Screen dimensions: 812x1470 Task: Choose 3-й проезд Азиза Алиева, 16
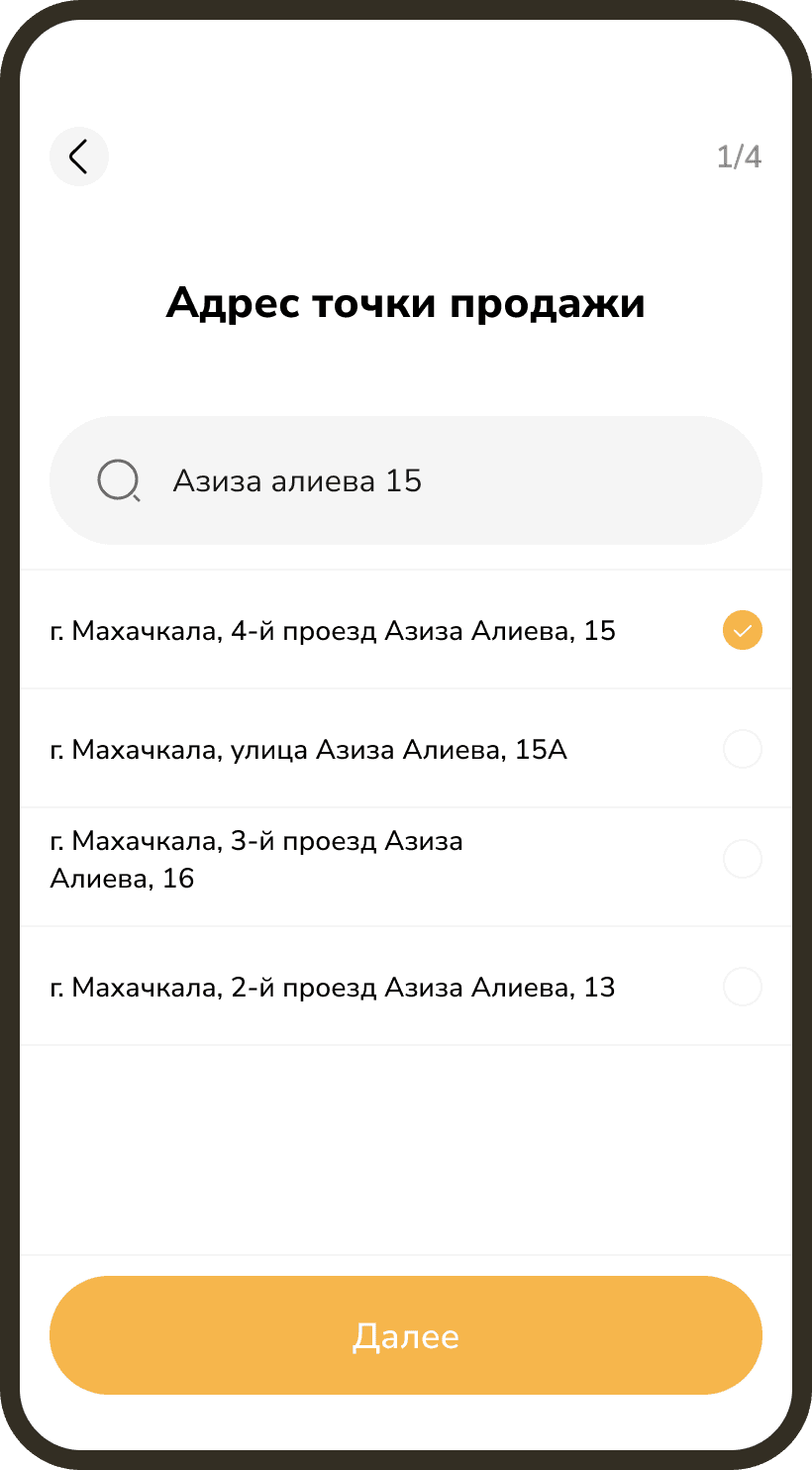click(406, 868)
